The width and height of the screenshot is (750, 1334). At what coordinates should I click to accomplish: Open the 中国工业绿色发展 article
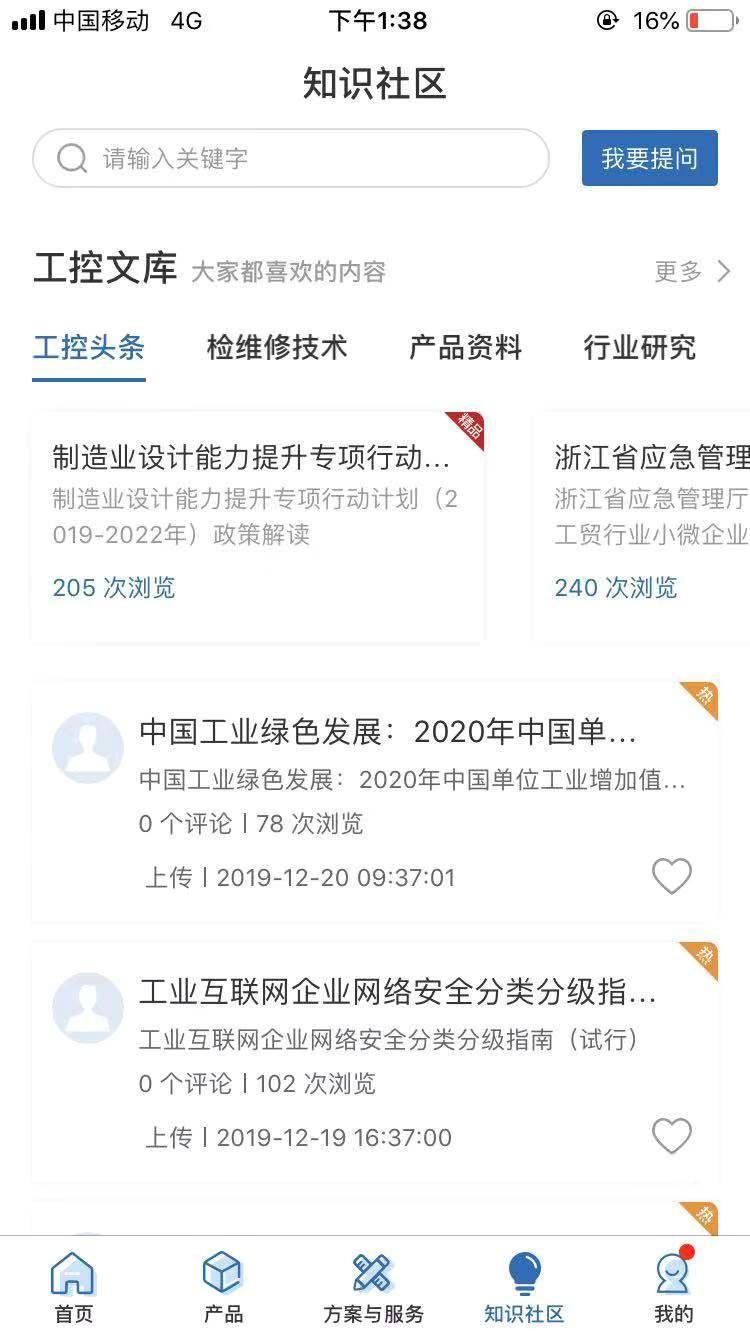point(388,733)
